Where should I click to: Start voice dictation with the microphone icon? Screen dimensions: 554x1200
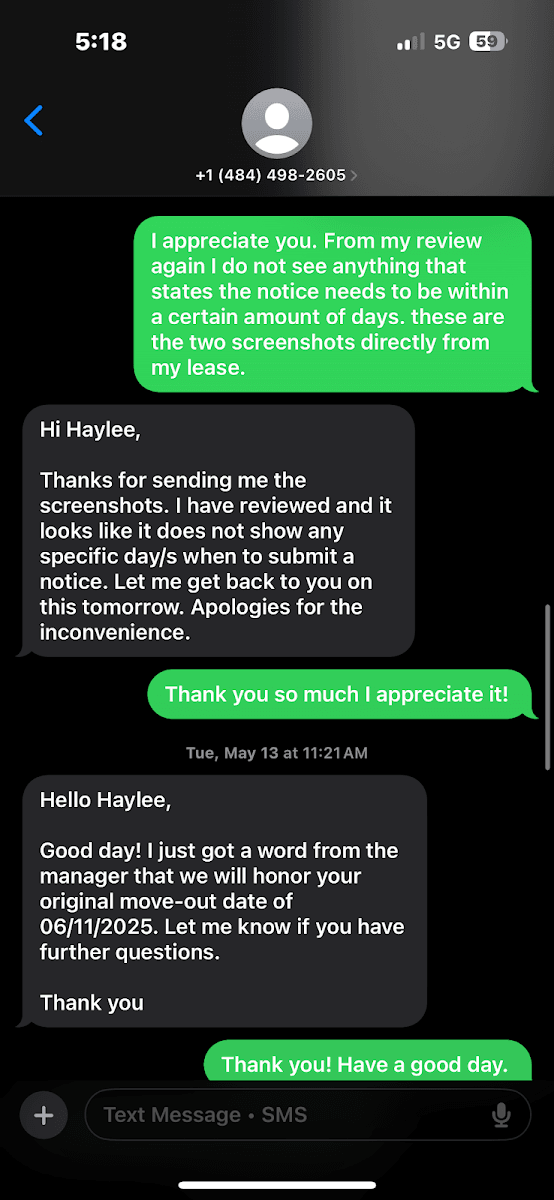coord(501,1115)
